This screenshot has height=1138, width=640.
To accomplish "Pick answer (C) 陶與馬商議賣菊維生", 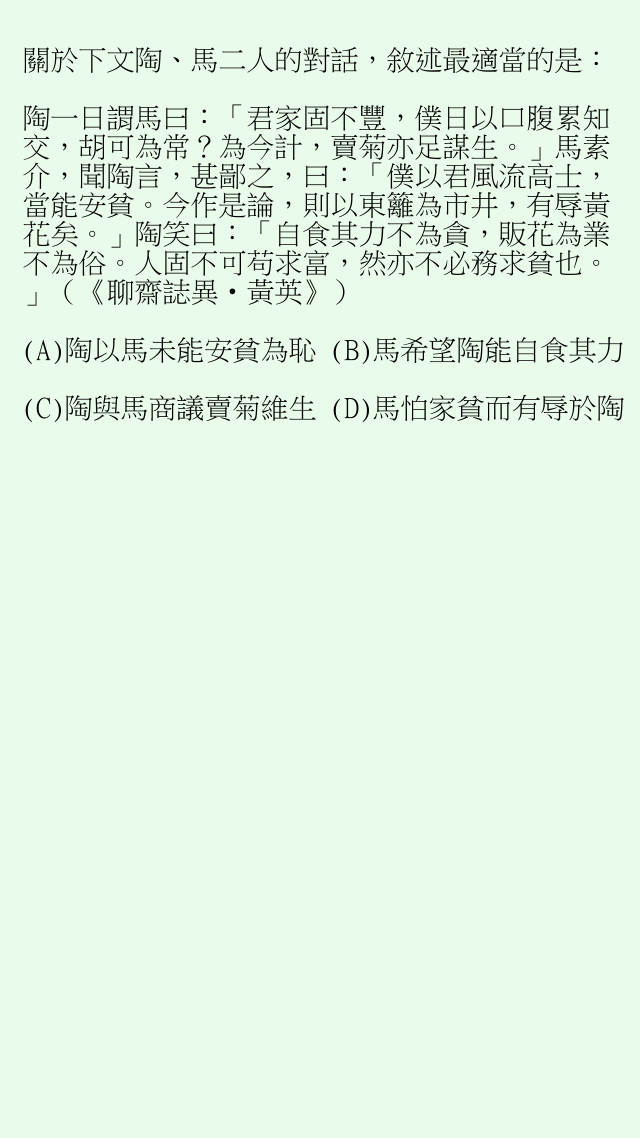I will 170,409.
